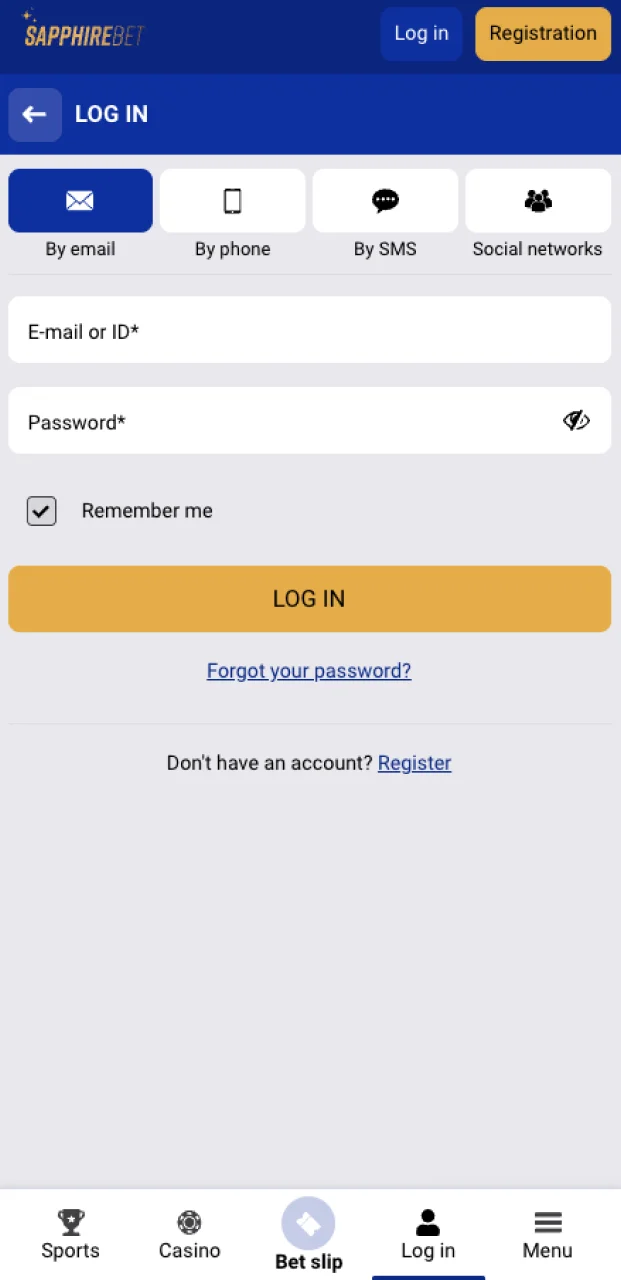621x1280 pixels.
Task: Go to the Sports tab
Action: point(70,1235)
